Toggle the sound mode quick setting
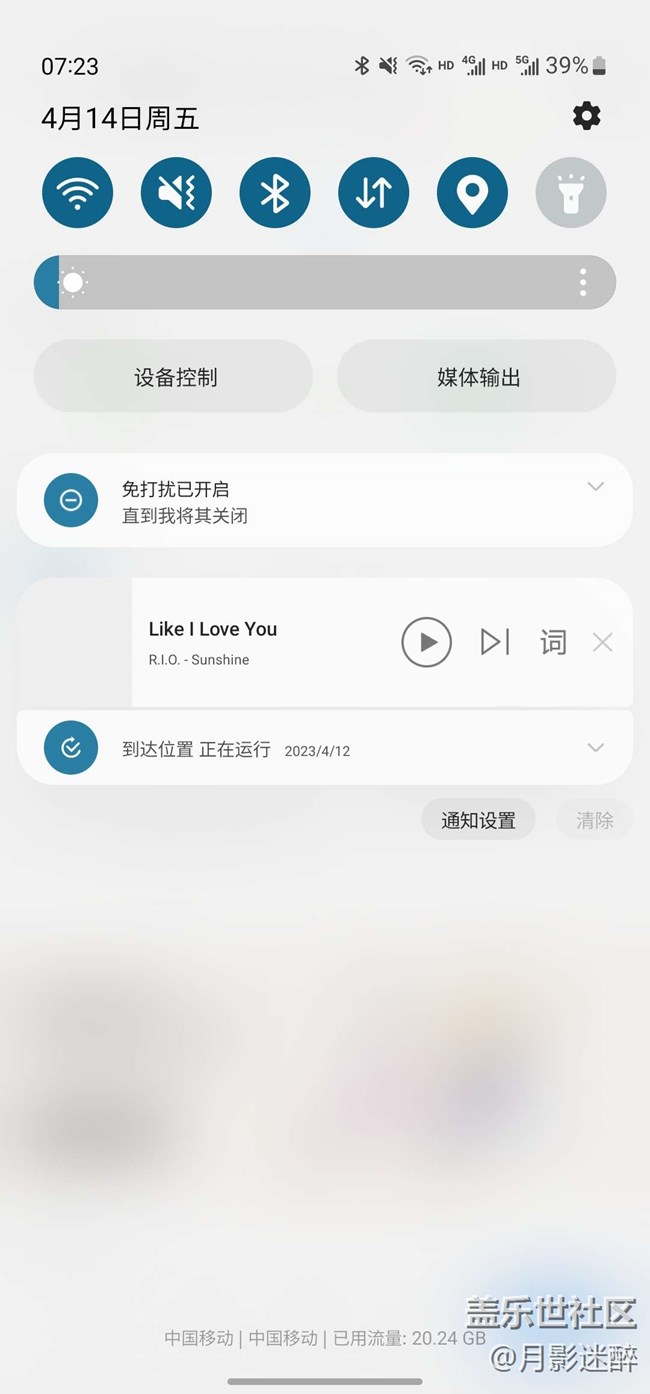The height and width of the screenshot is (1394, 650). [176, 192]
